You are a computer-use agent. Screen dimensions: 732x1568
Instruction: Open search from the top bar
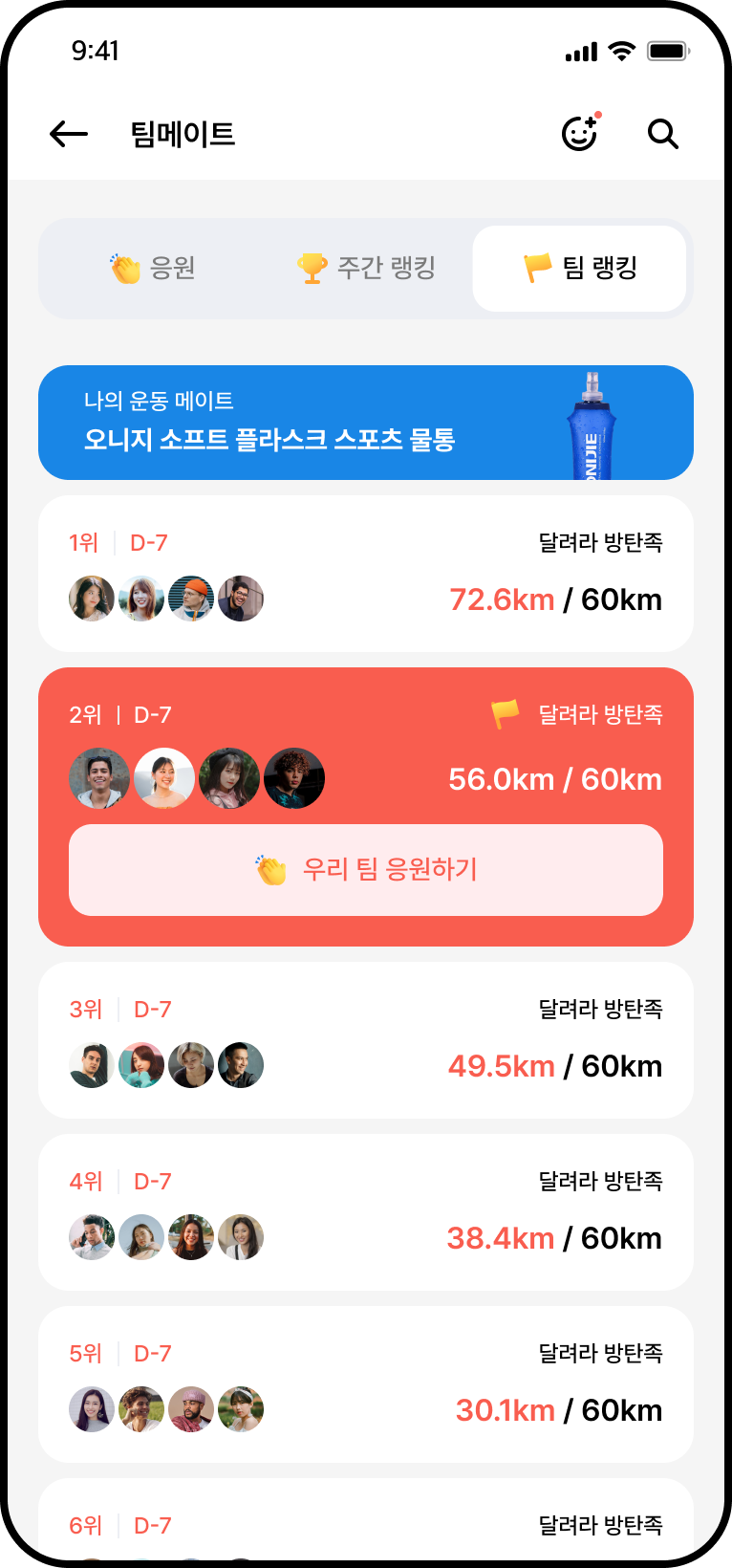[662, 134]
